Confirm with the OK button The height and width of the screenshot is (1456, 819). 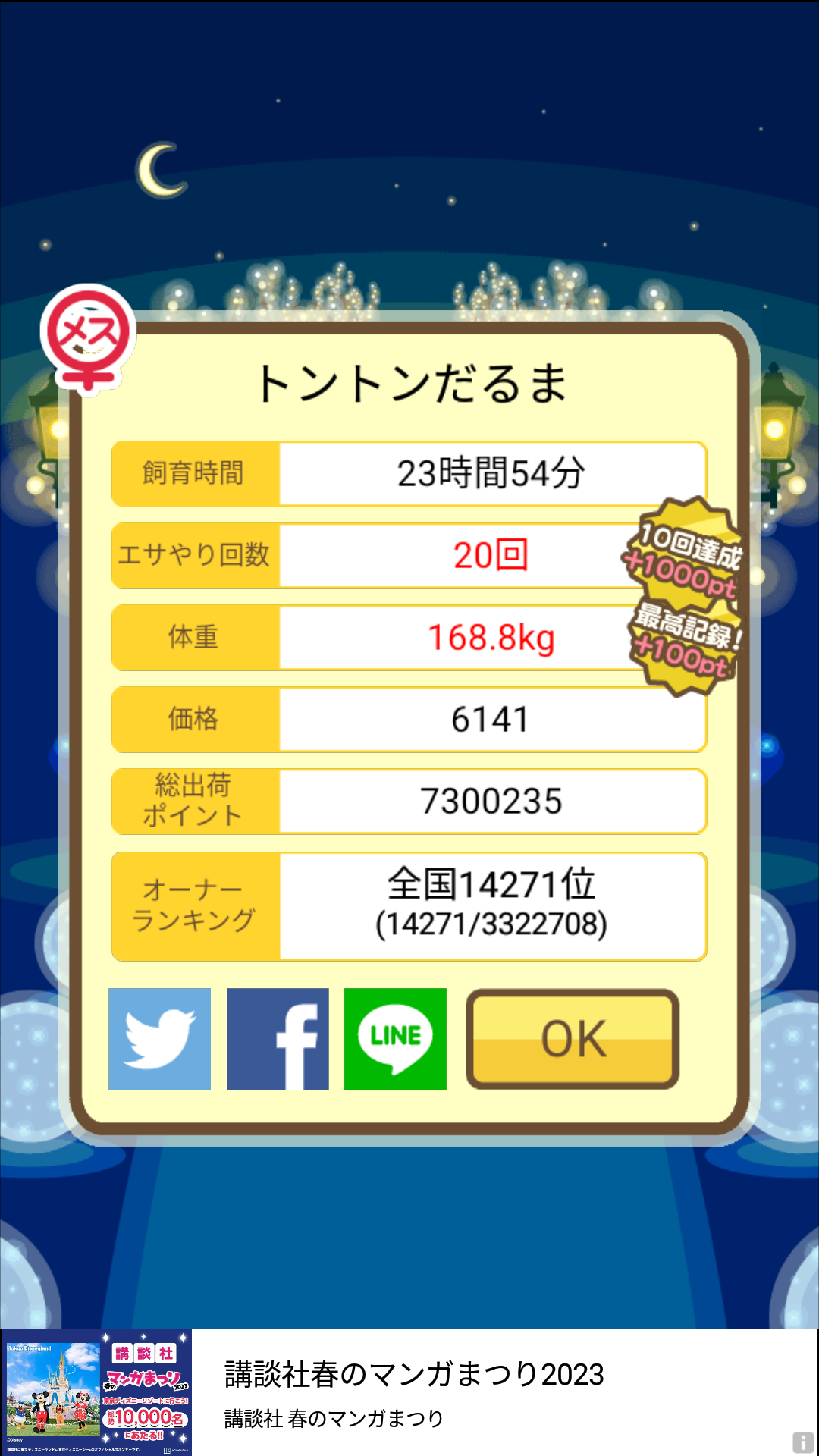click(x=573, y=1039)
